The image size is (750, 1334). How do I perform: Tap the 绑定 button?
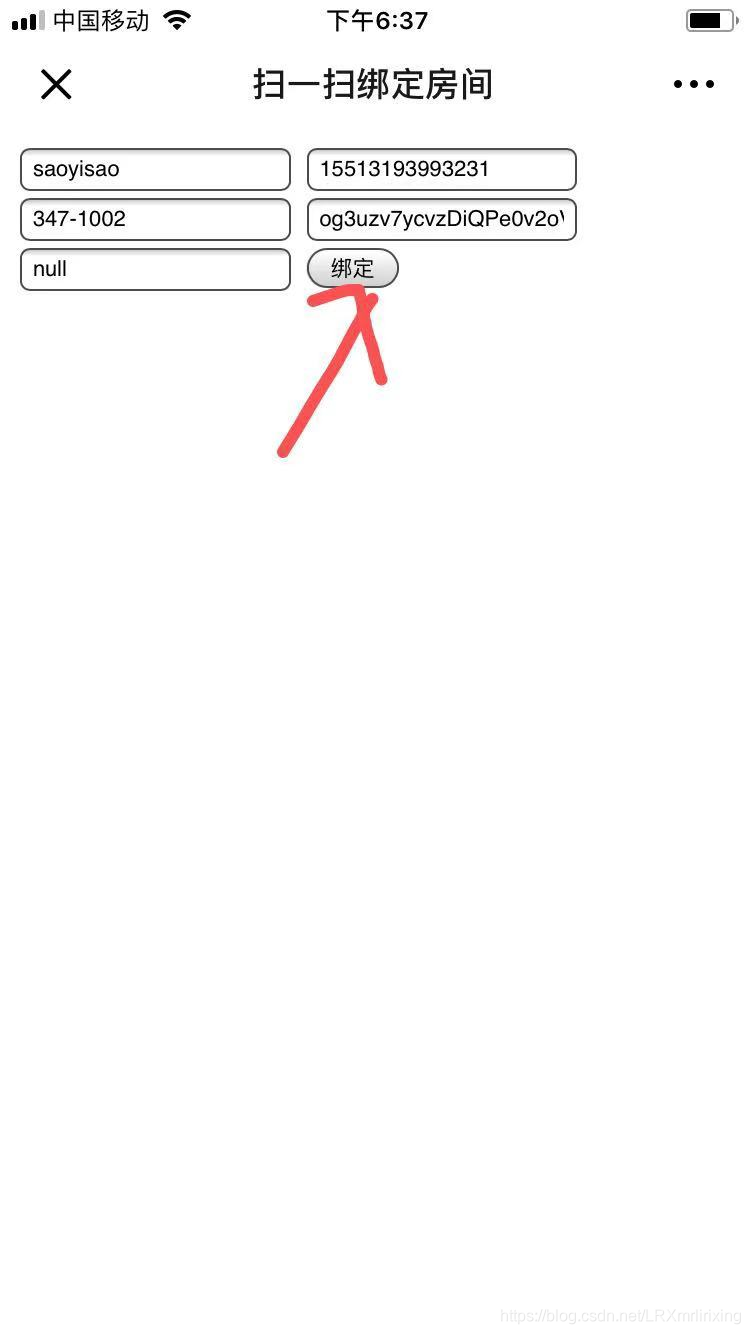(x=352, y=268)
